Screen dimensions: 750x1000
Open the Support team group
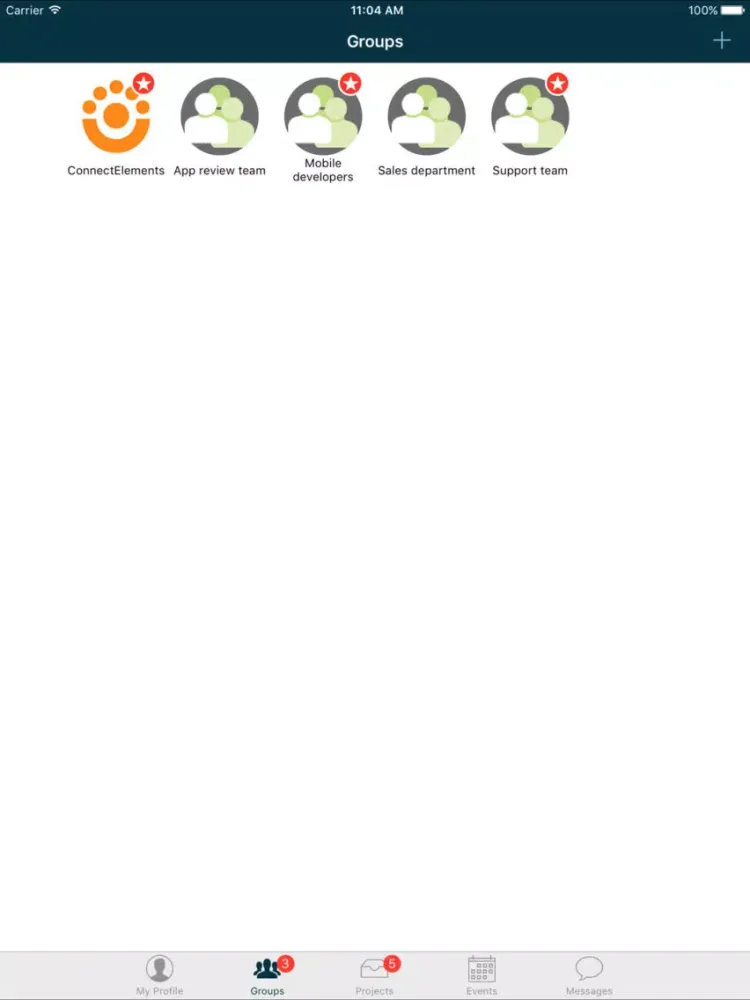point(530,117)
